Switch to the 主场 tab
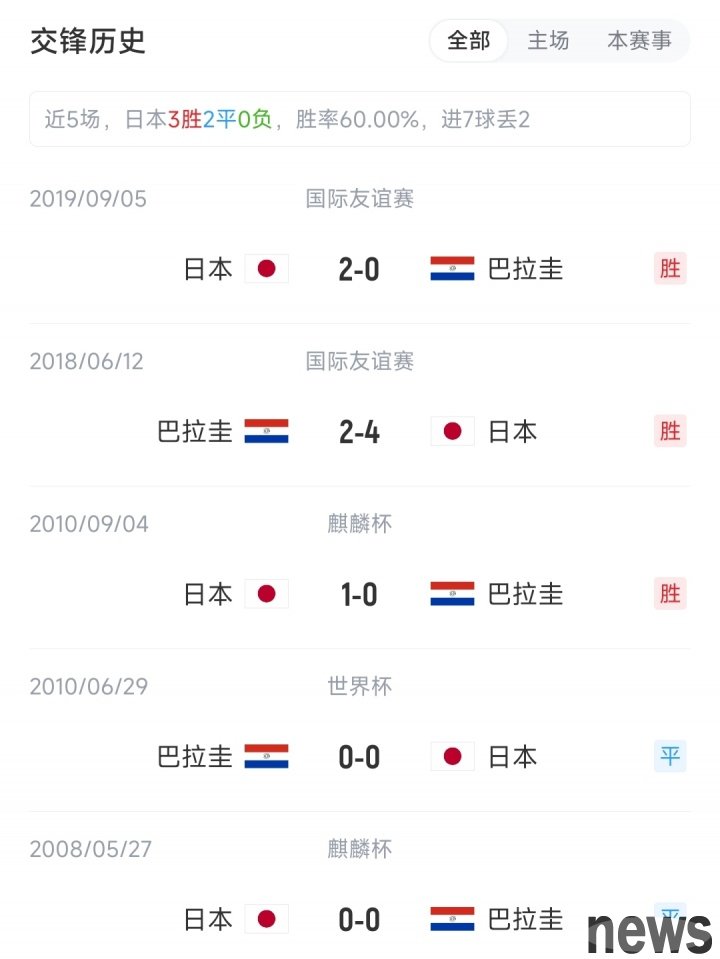This screenshot has width=720, height=959. click(548, 41)
